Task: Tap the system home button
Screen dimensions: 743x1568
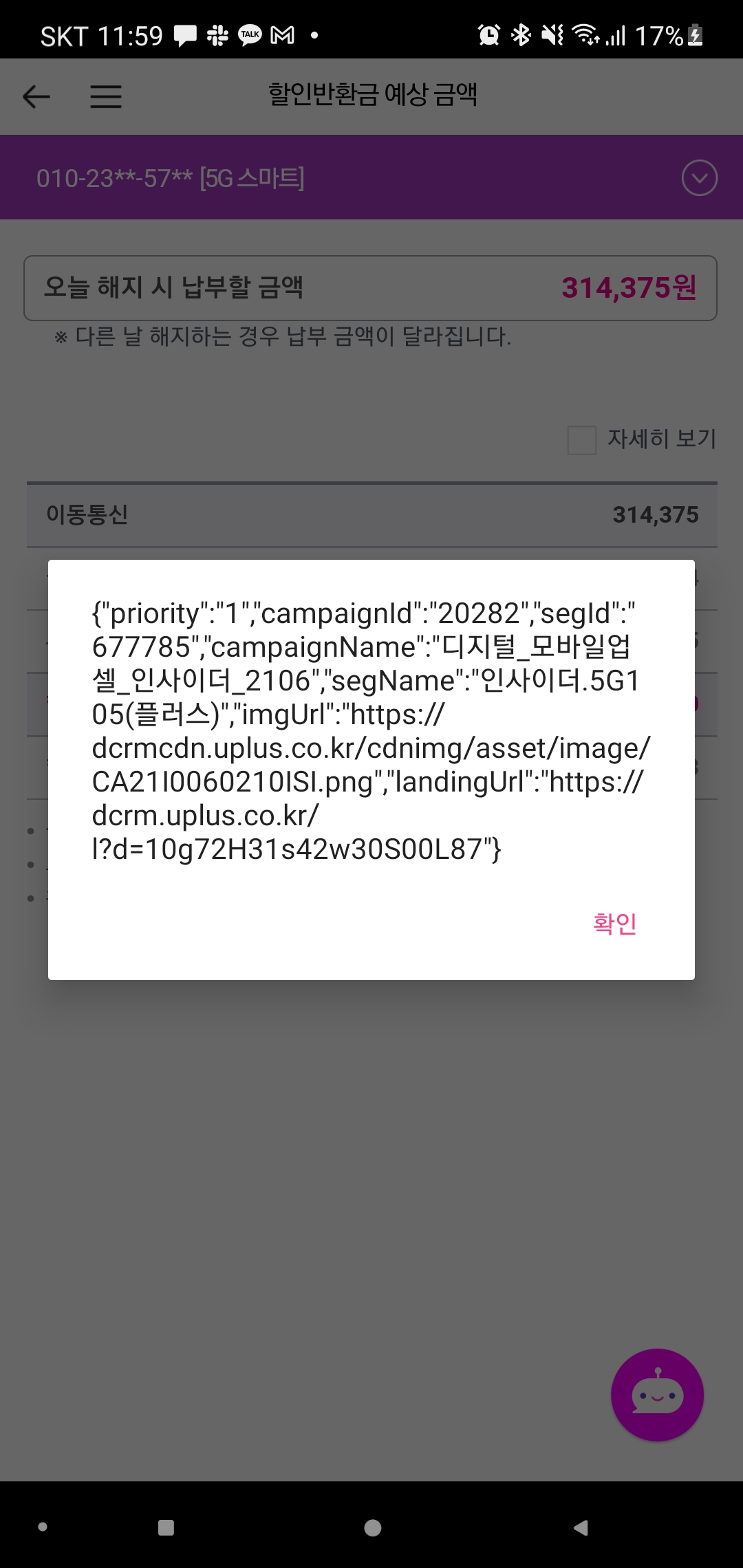Action: click(372, 1527)
